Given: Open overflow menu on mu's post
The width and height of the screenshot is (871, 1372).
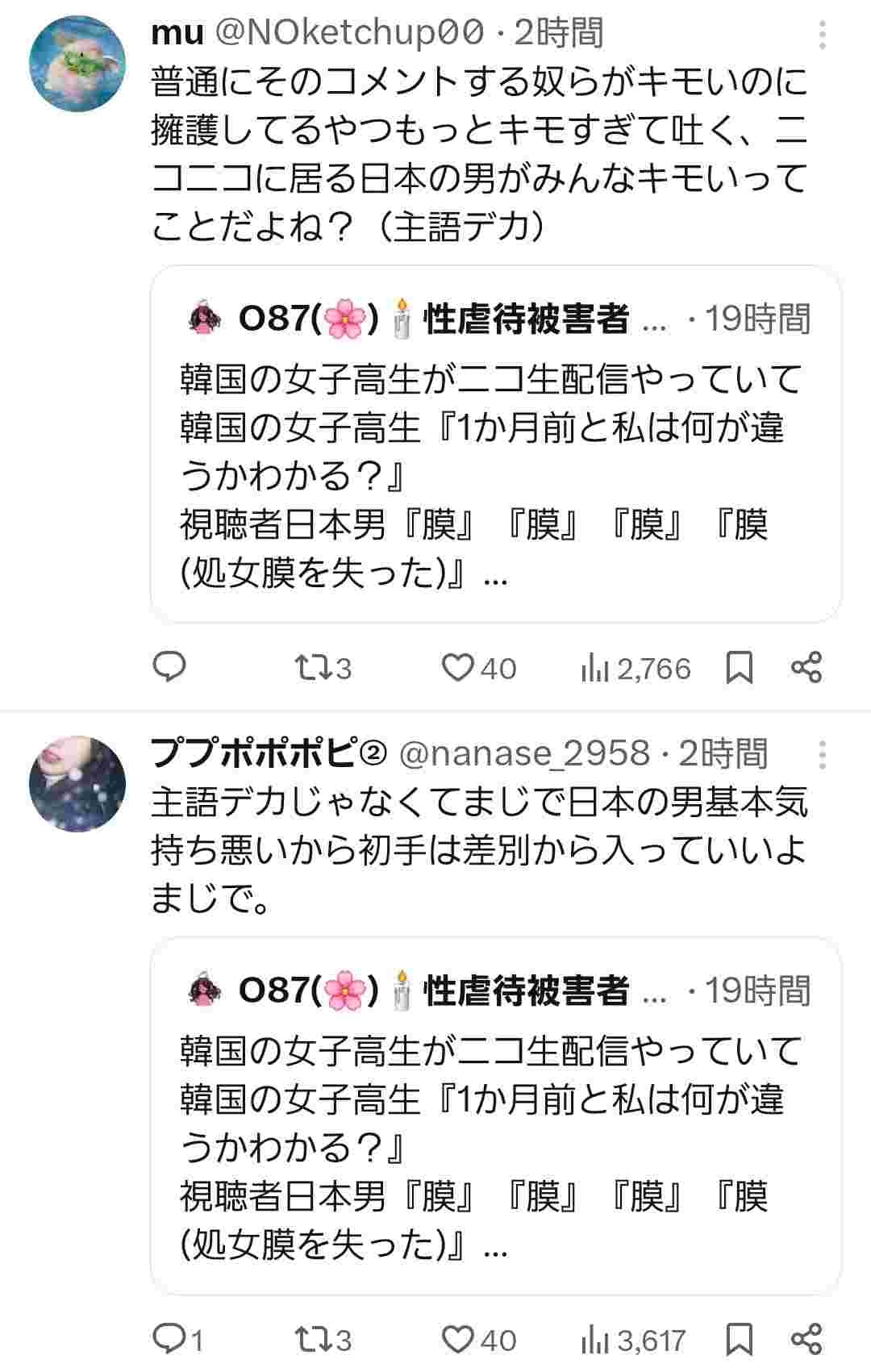Looking at the screenshot, I should pos(822,35).
